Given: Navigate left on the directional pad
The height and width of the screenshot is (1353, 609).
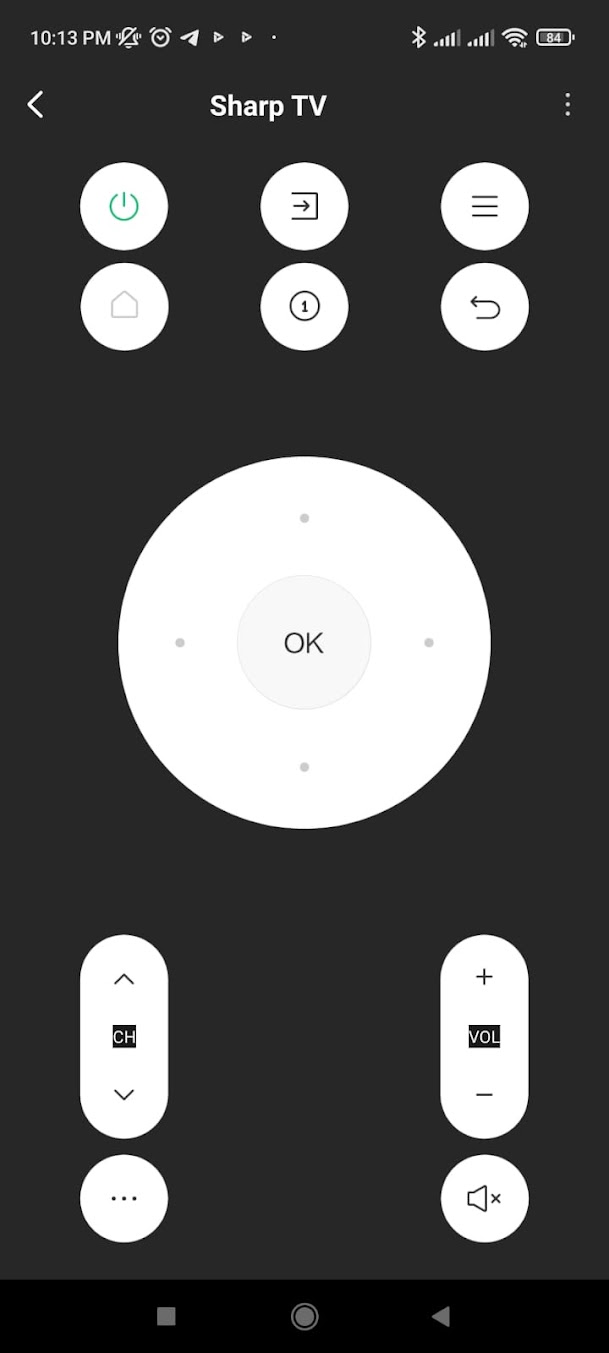Looking at the screenshot, I should click(x=180, y=642).
